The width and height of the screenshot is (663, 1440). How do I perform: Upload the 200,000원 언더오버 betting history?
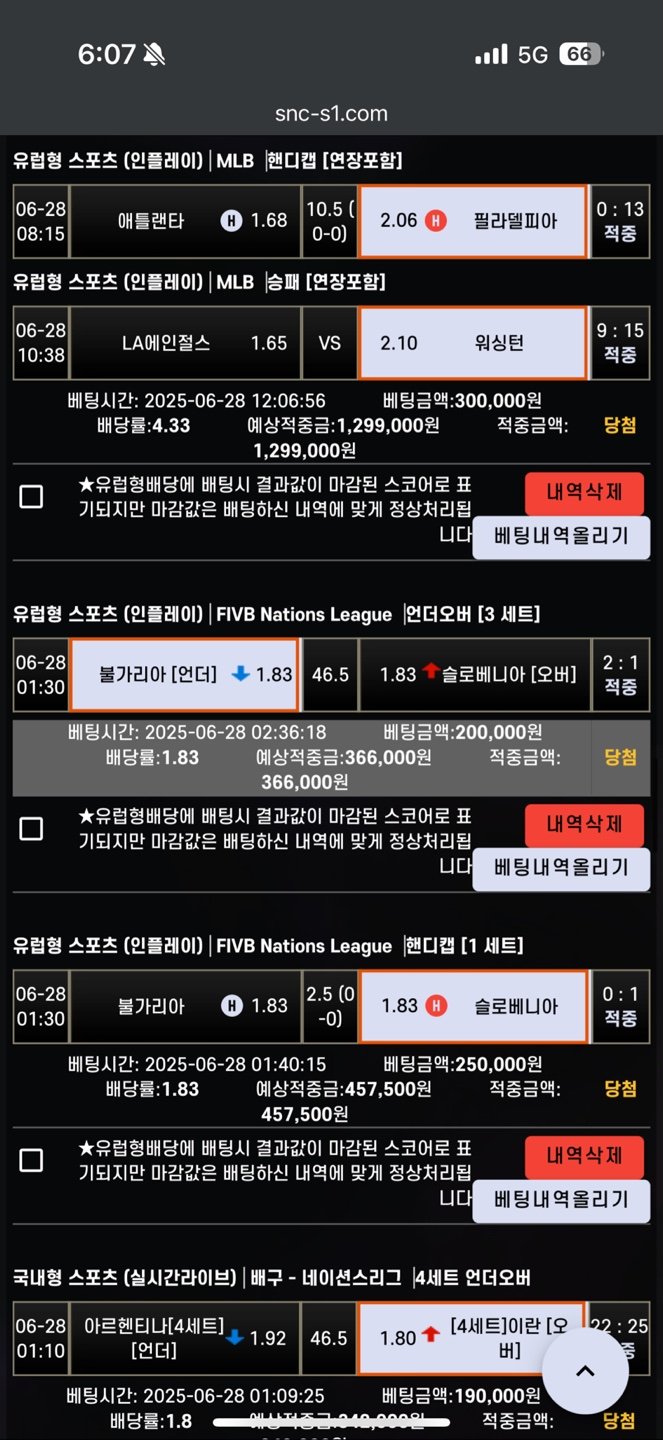[x=561, y=868]
